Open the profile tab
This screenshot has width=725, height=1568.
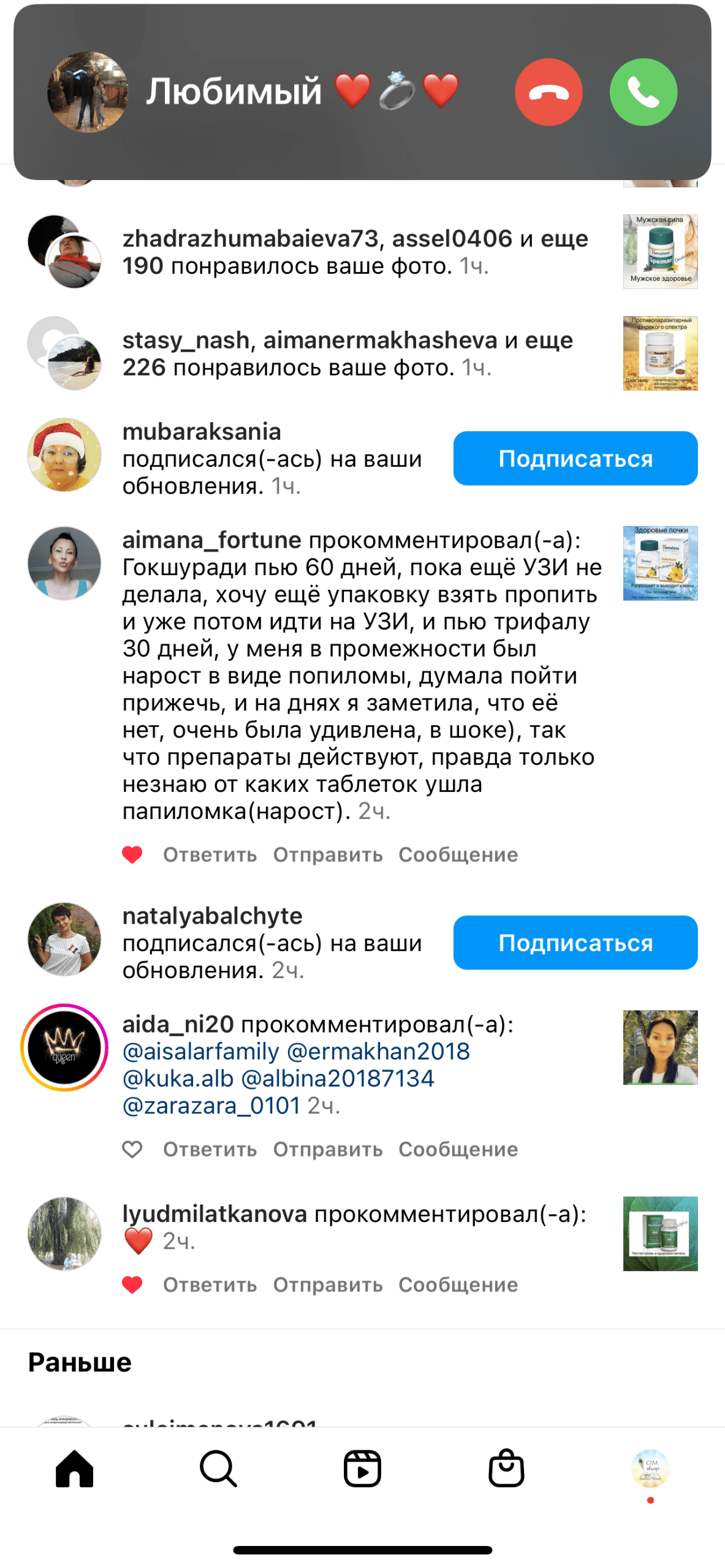(650, 1468)
